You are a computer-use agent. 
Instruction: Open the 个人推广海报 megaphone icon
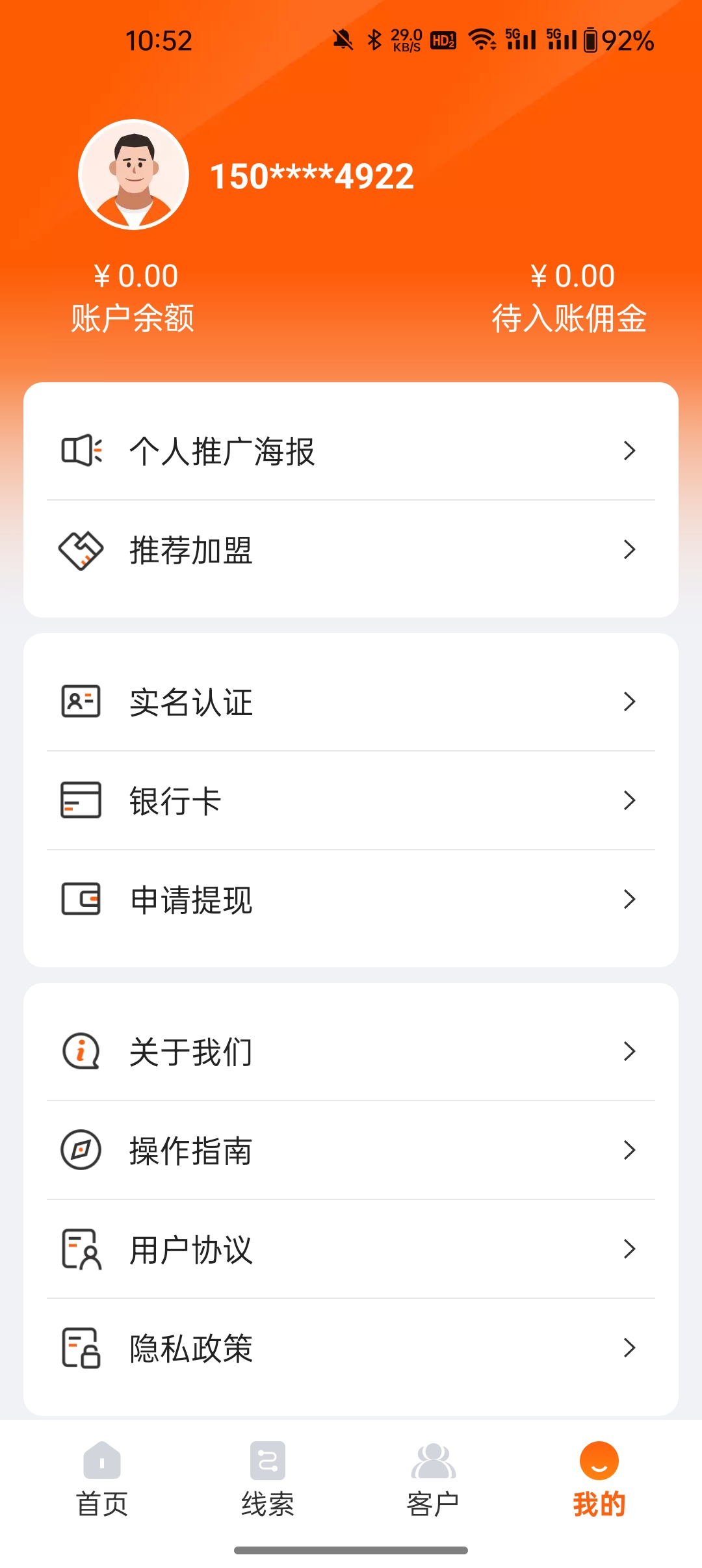click(81, 451)
